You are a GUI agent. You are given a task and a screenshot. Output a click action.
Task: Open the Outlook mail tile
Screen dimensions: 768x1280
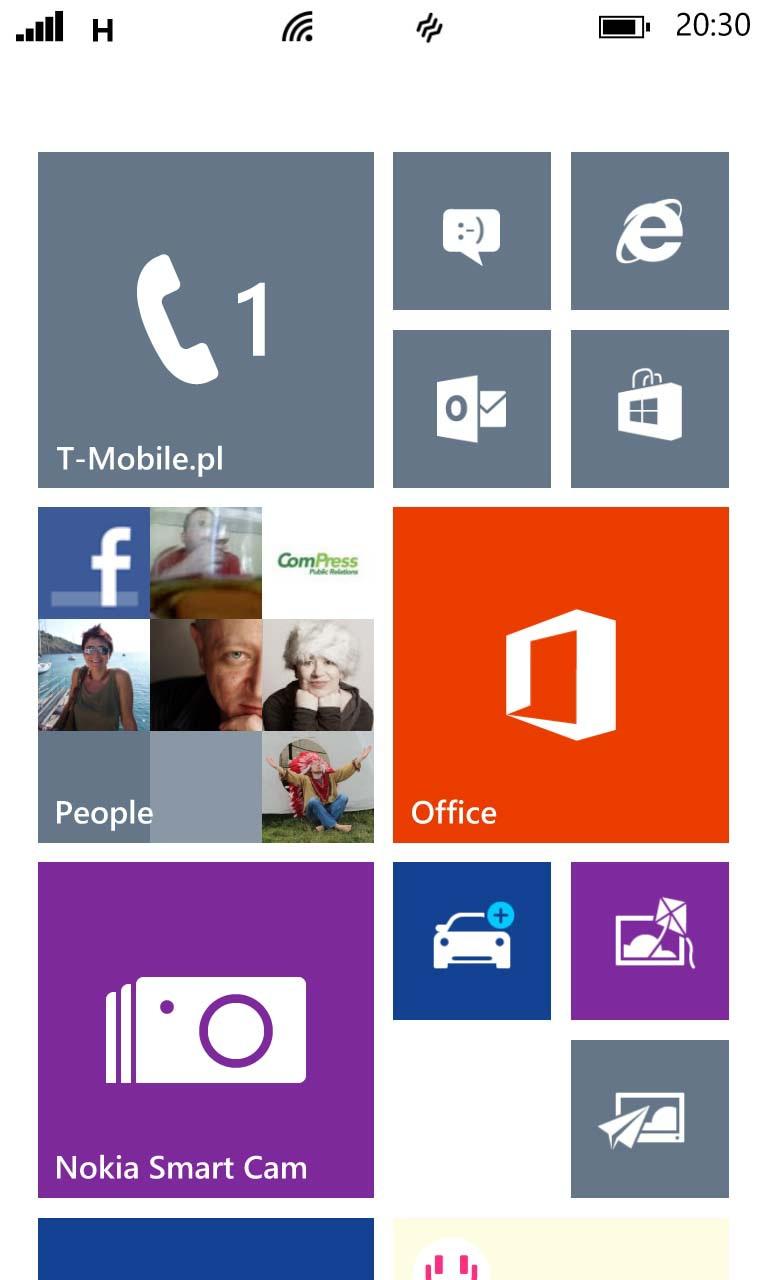(x=471, y=409)
